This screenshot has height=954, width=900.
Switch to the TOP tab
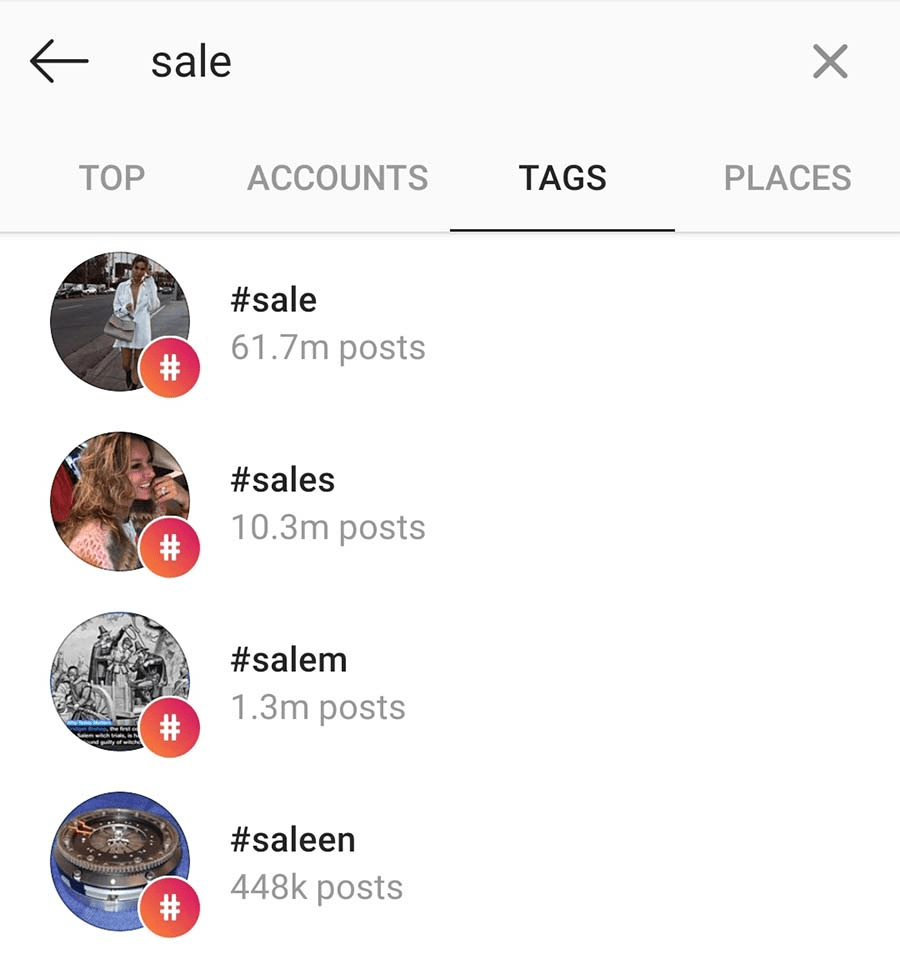[113, 178]
